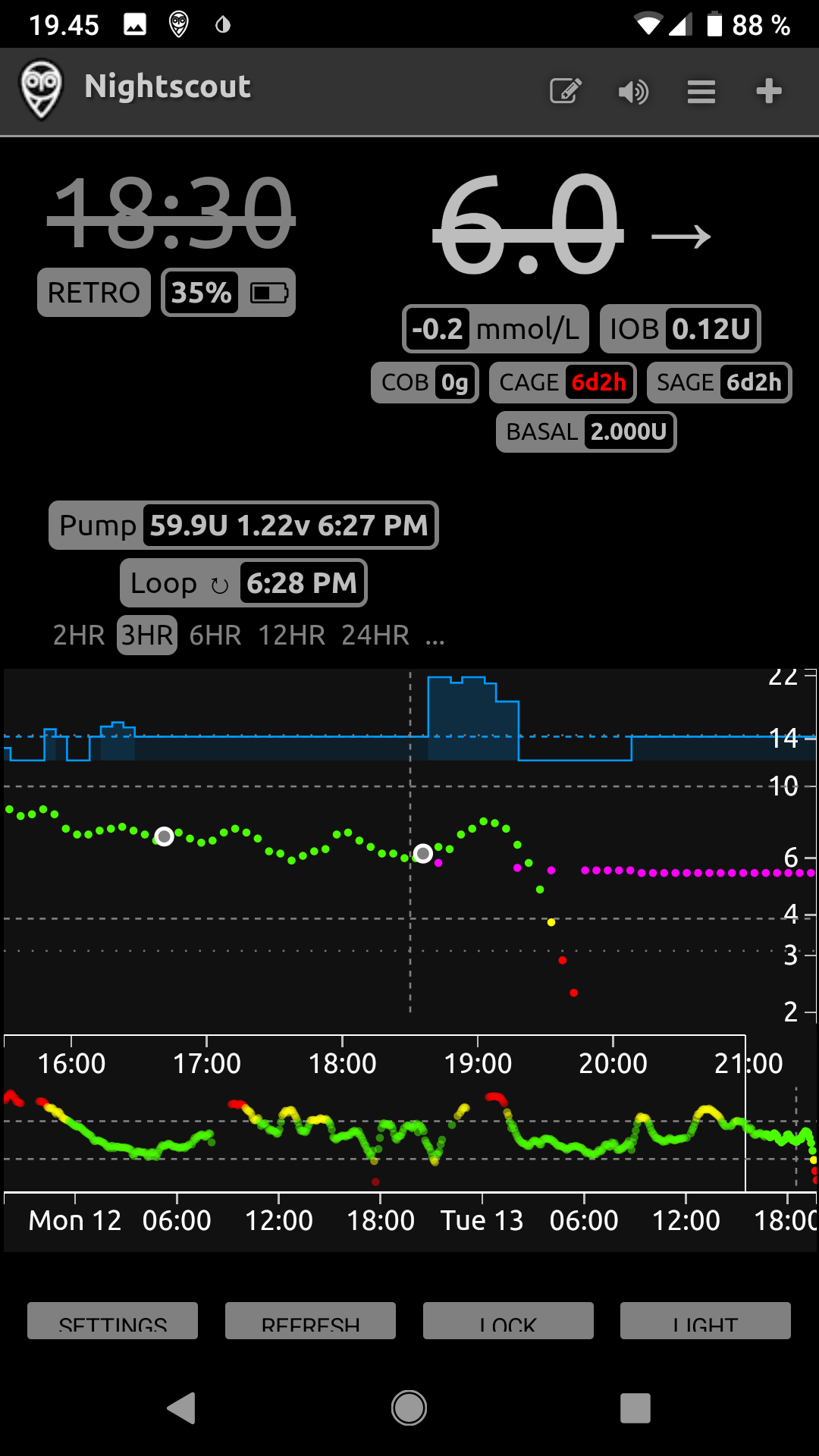Select the 2HR chart view
The height and width of the screenshot is (1456, 819).
point(78,636)
